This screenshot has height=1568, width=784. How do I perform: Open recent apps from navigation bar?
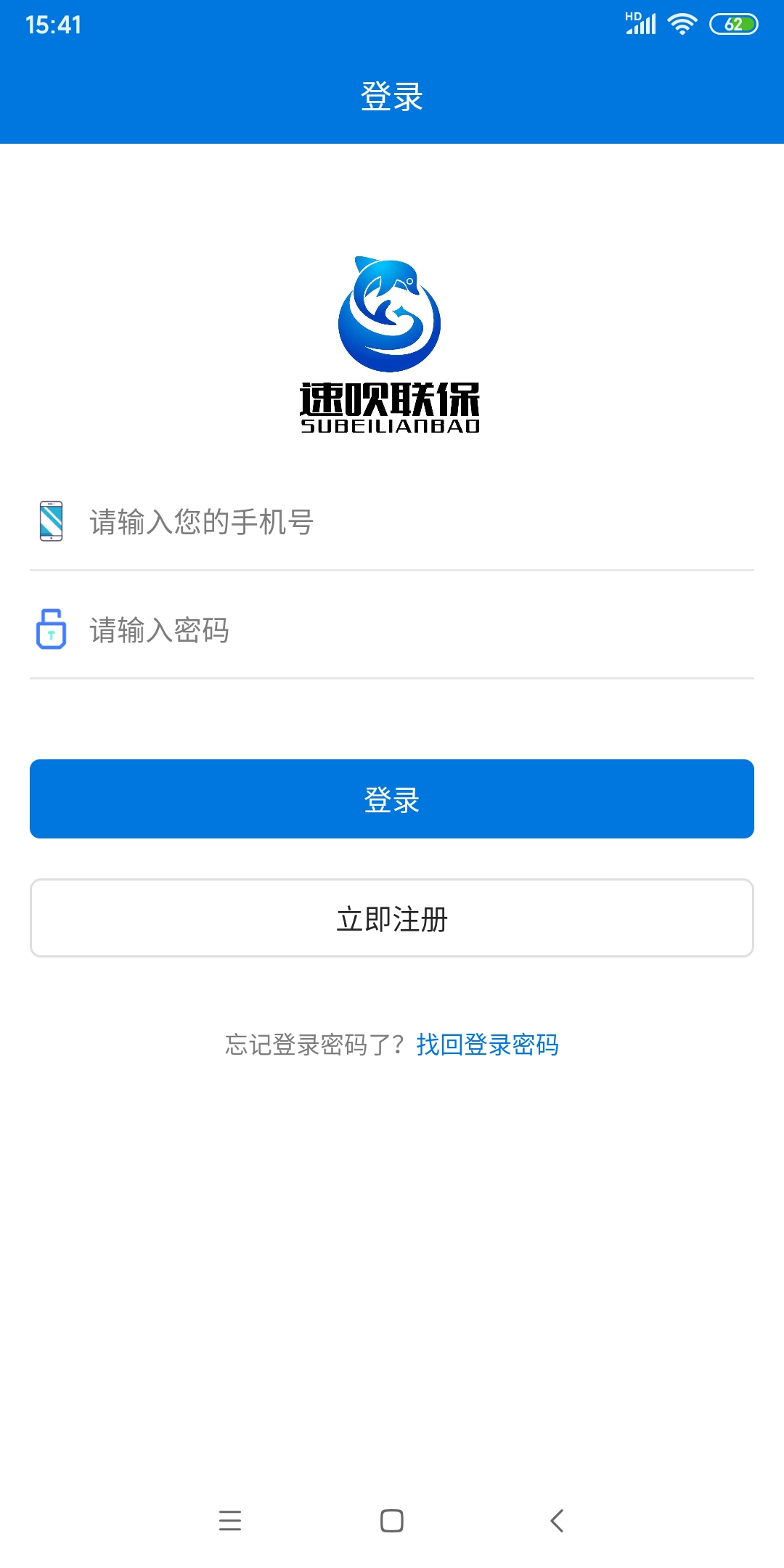[230, 1520]
